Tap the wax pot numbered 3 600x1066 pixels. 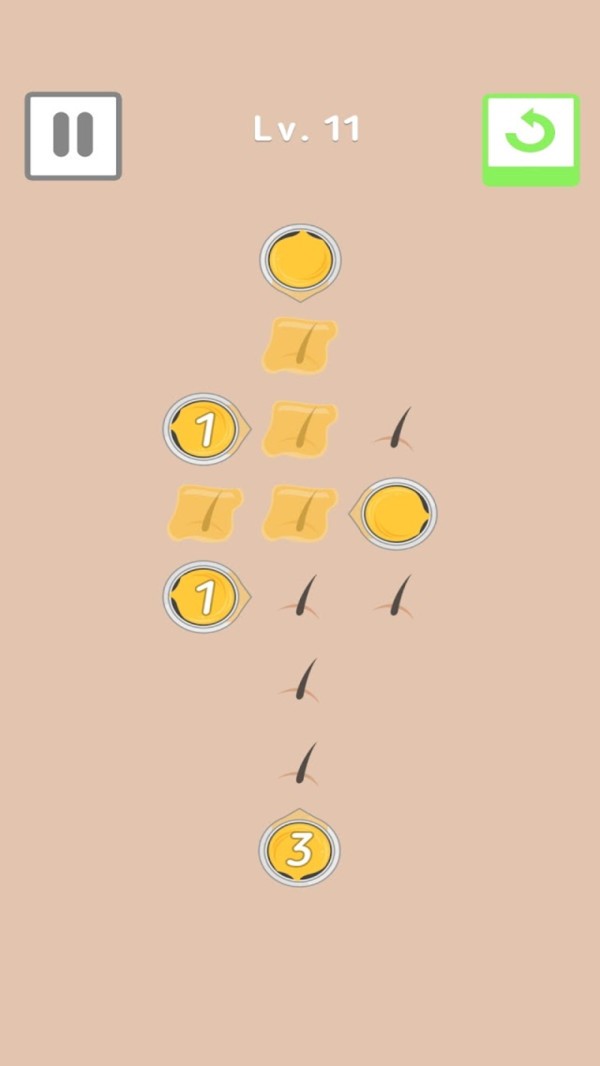pos(300,850)
